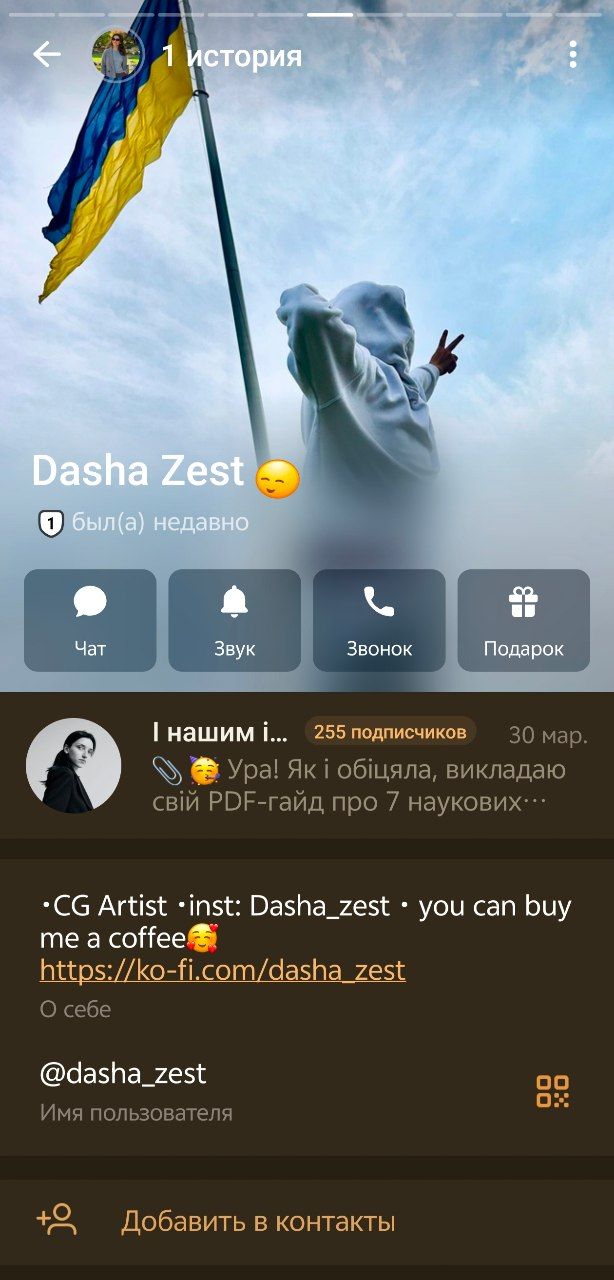614x1280 pixels.
Task: Start a Звонок call
Action: (x=379, y=620)
